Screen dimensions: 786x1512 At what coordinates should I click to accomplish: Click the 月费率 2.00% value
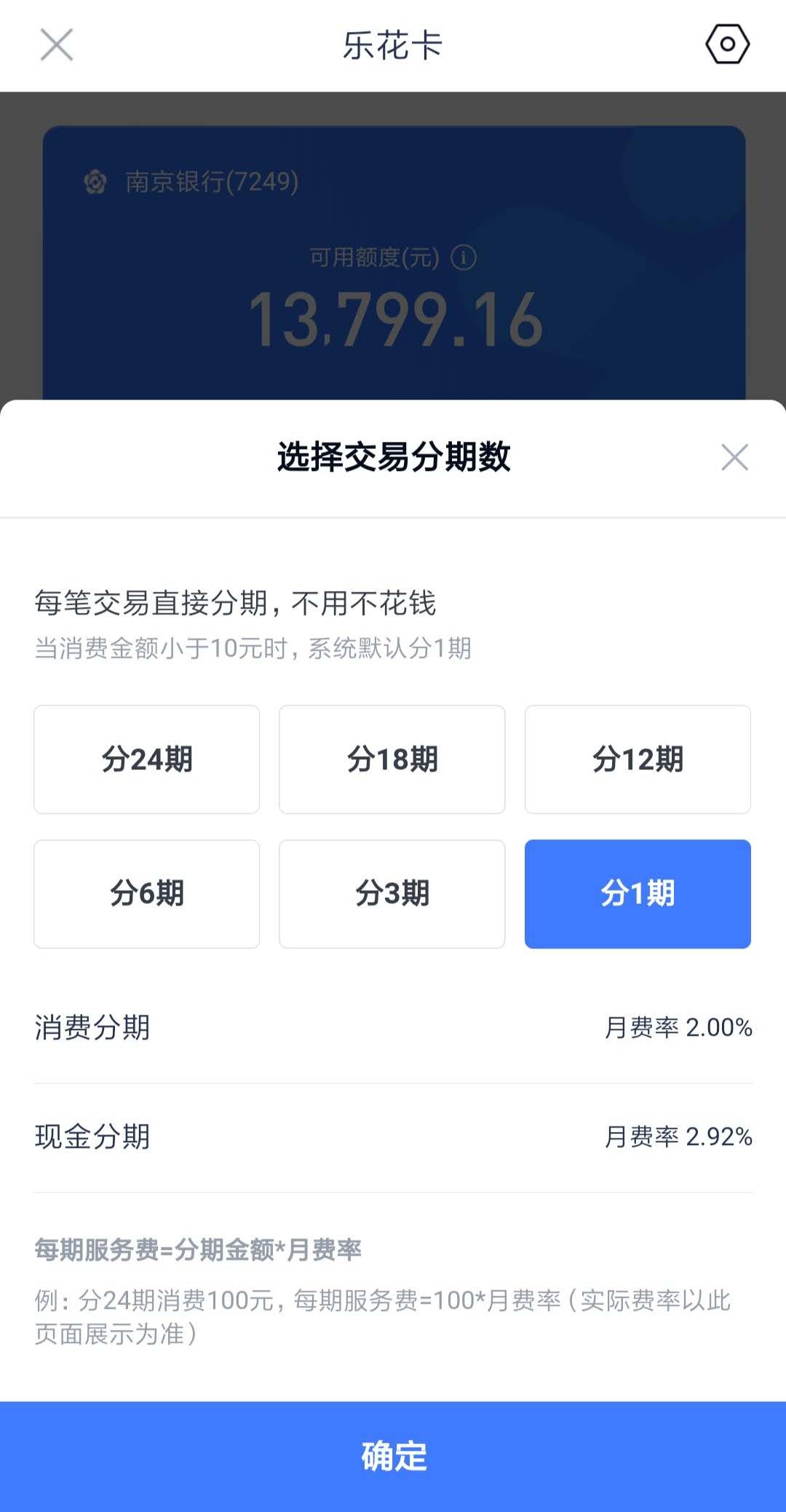(x=680, y=1027)
